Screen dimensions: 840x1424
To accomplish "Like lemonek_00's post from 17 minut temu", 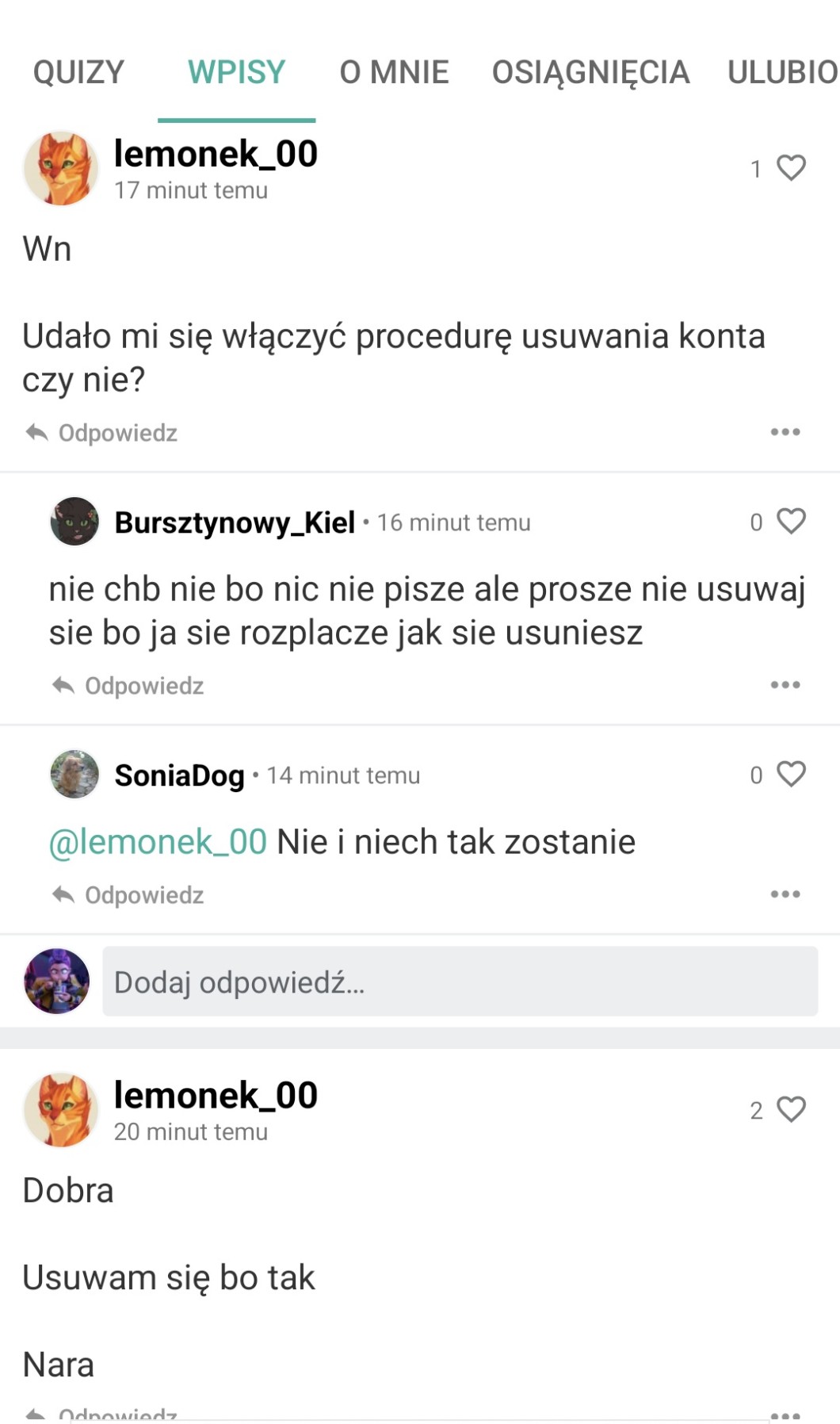I will click(790, 167).
